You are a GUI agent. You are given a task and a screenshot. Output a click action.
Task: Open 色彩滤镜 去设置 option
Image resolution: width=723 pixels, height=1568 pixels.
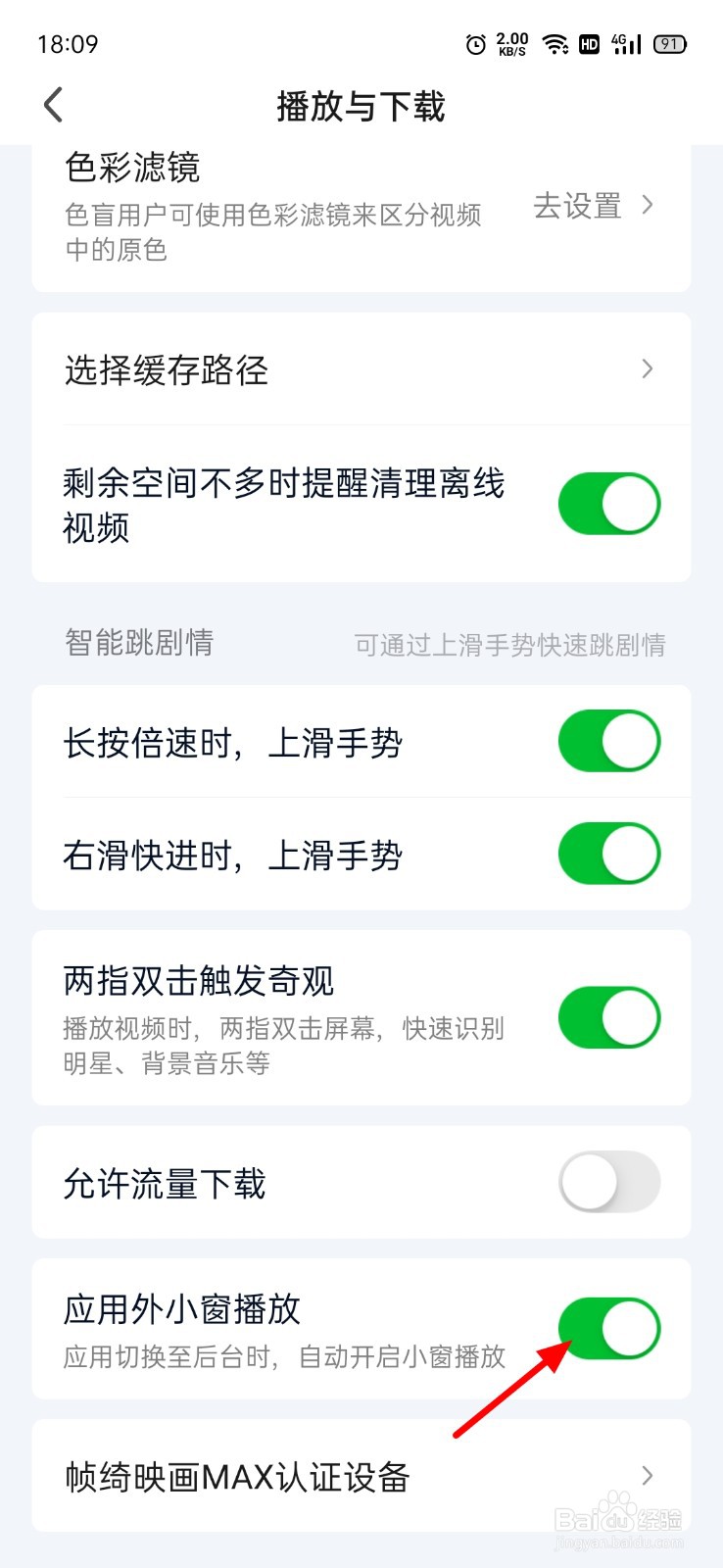click(593, 206)
